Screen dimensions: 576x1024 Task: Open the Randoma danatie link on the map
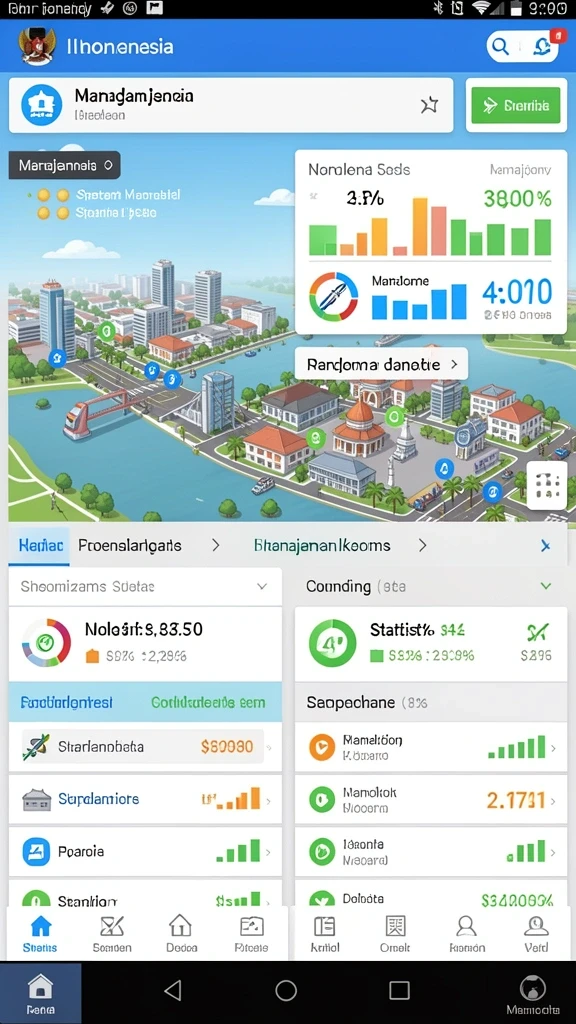tap(381, 364)
